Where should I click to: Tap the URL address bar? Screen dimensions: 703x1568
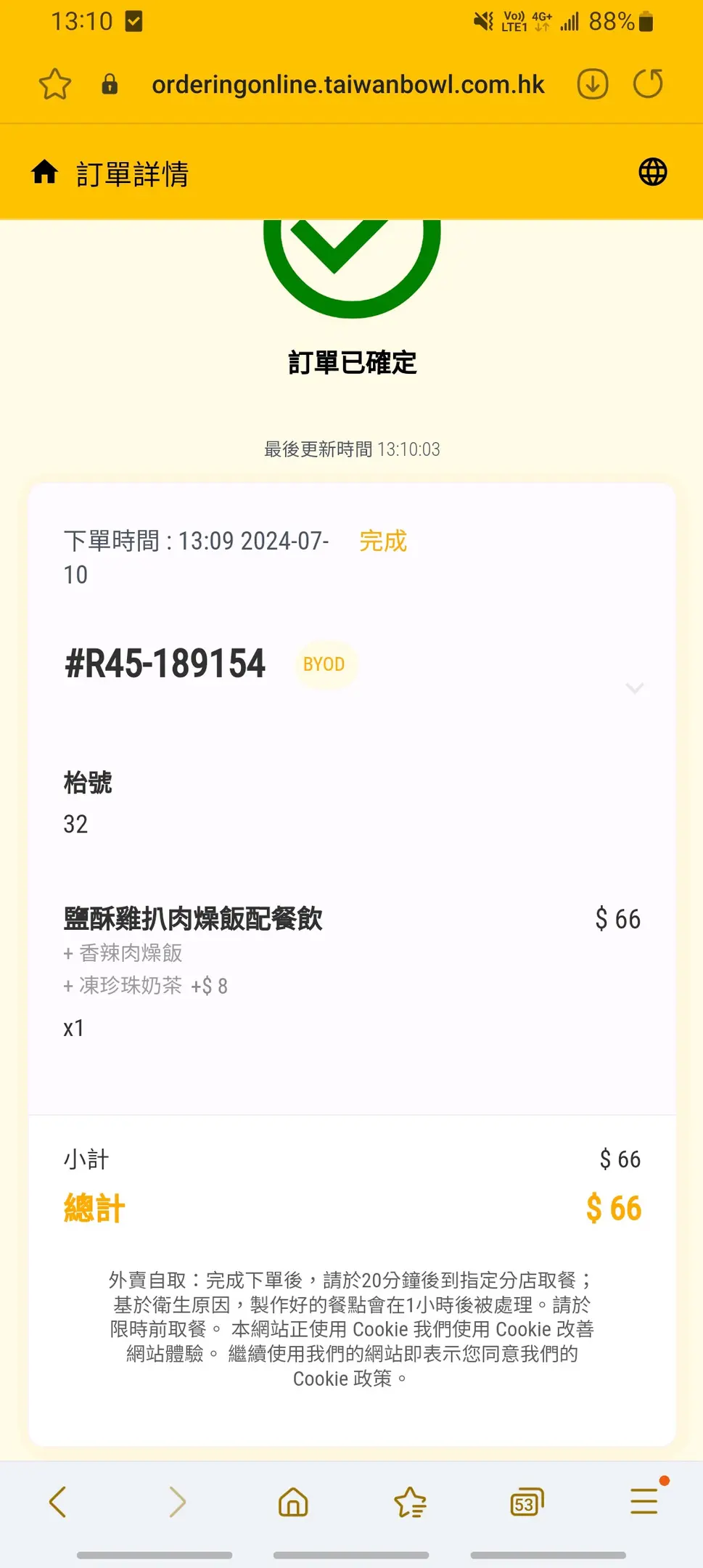coord(348,85)
